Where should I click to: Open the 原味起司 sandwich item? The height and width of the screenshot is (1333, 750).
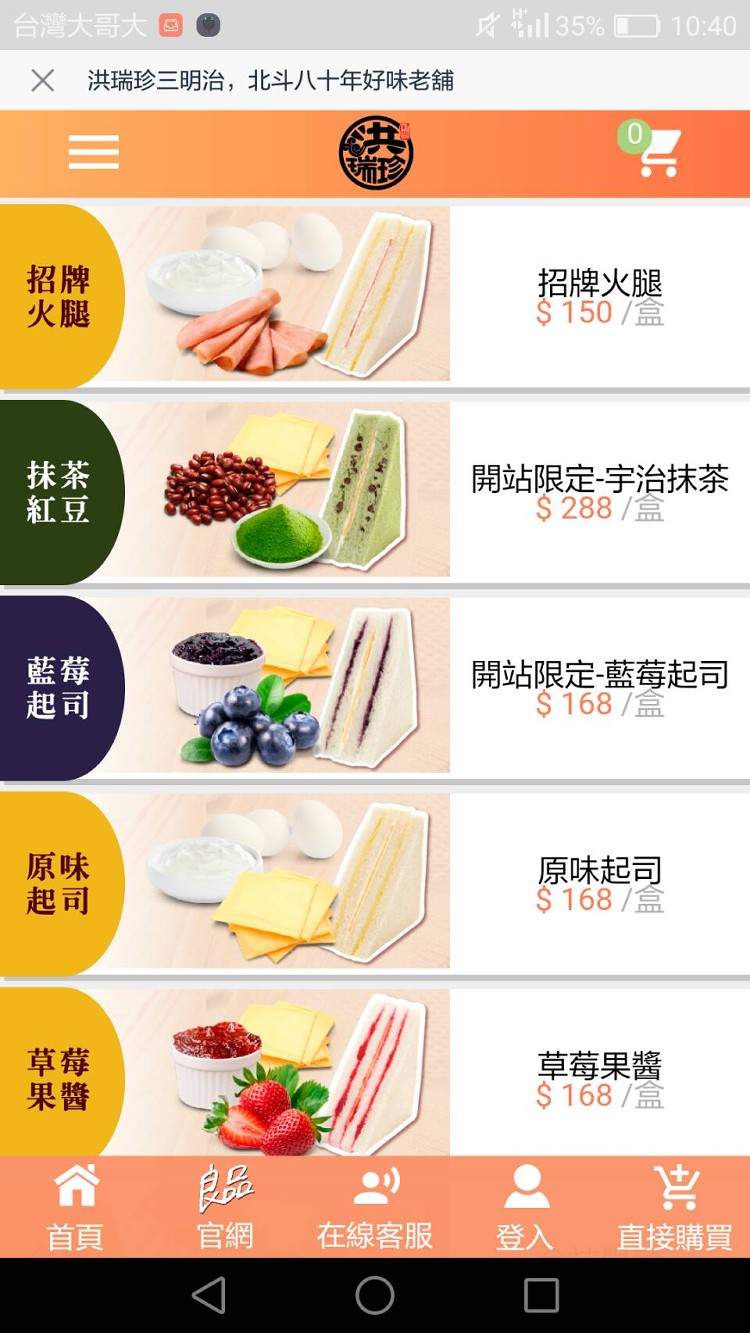click(x=375, y=882)
